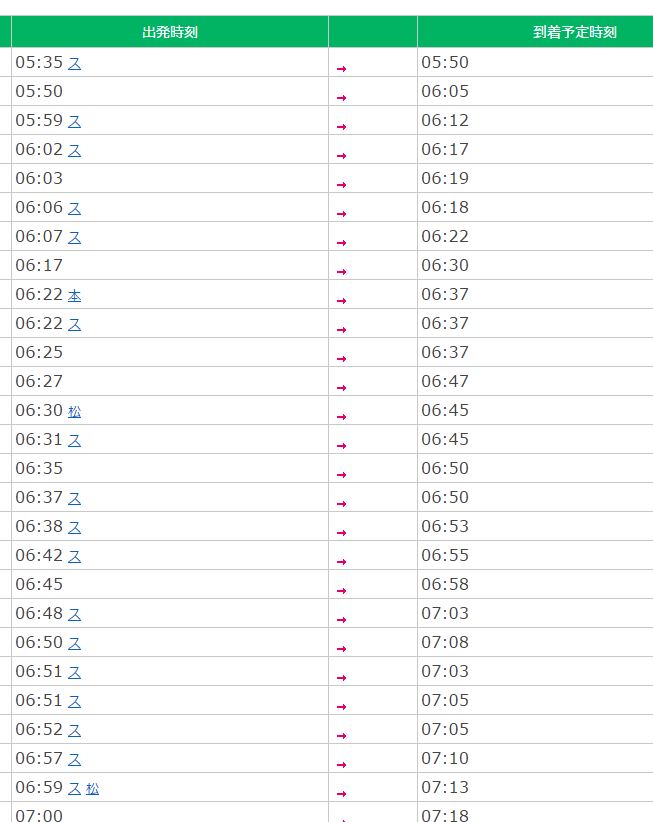Select the ス link next to 06:42
This screenshot has width=653, height=822.
(x=74, y=556)
